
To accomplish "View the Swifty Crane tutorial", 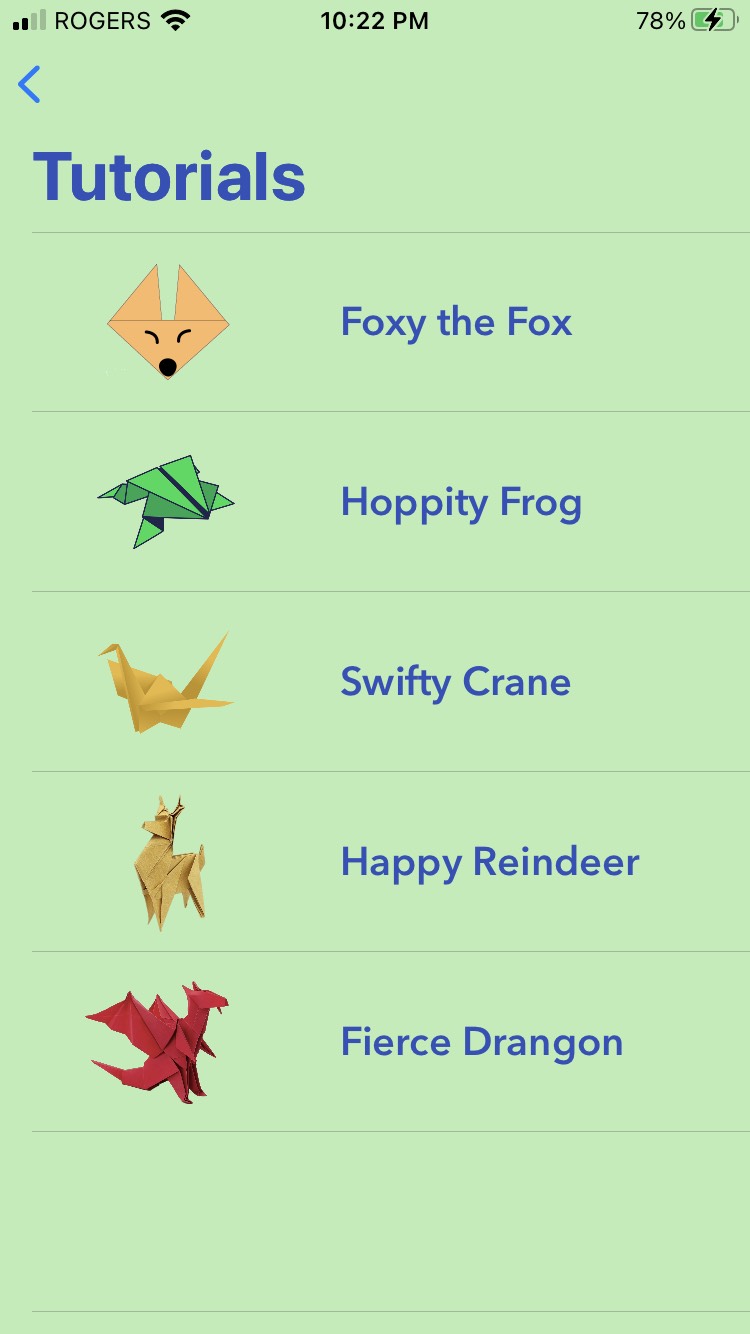I will click(455, 682).
